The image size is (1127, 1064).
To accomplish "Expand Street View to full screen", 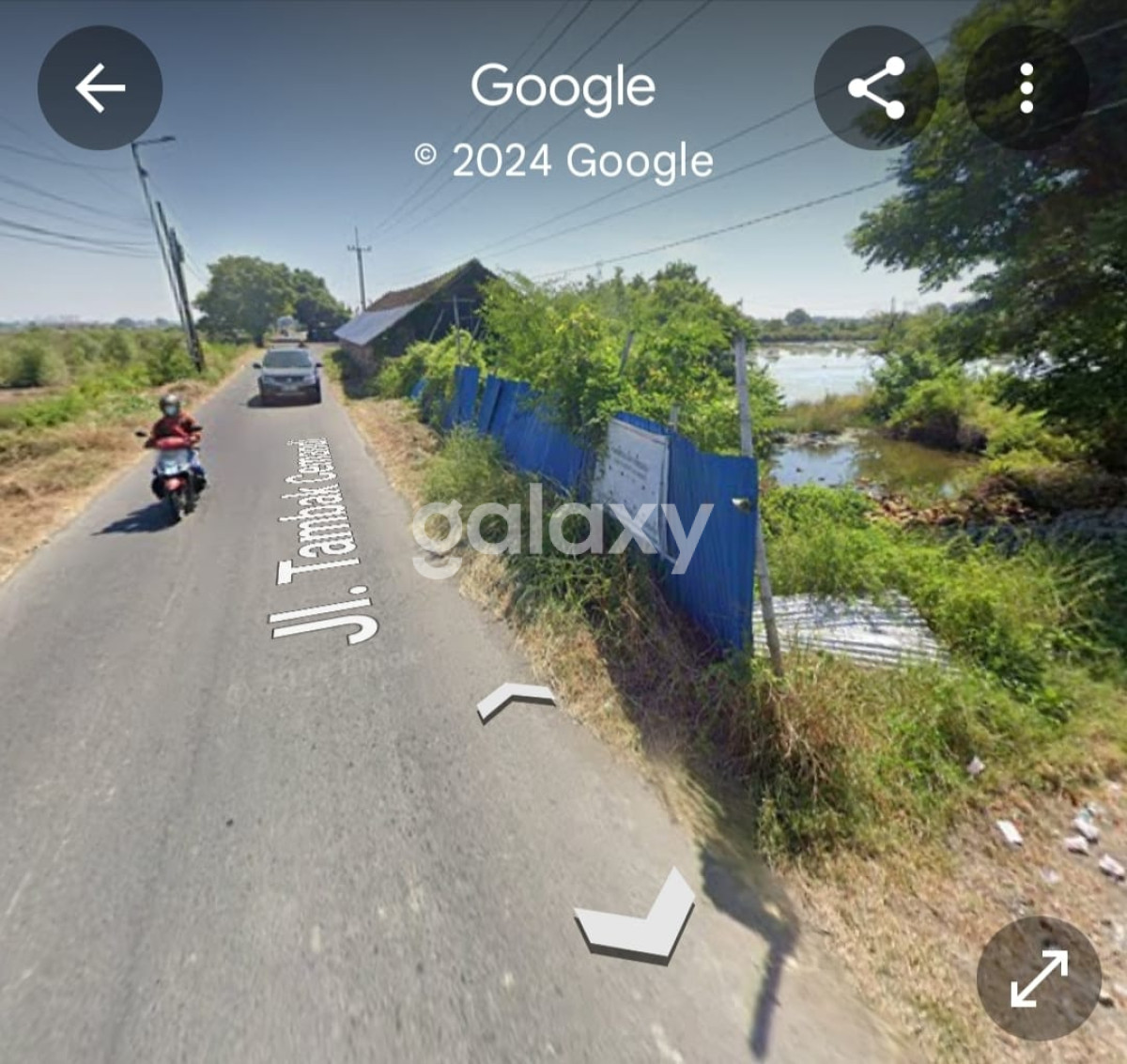I will (1038, 978).
